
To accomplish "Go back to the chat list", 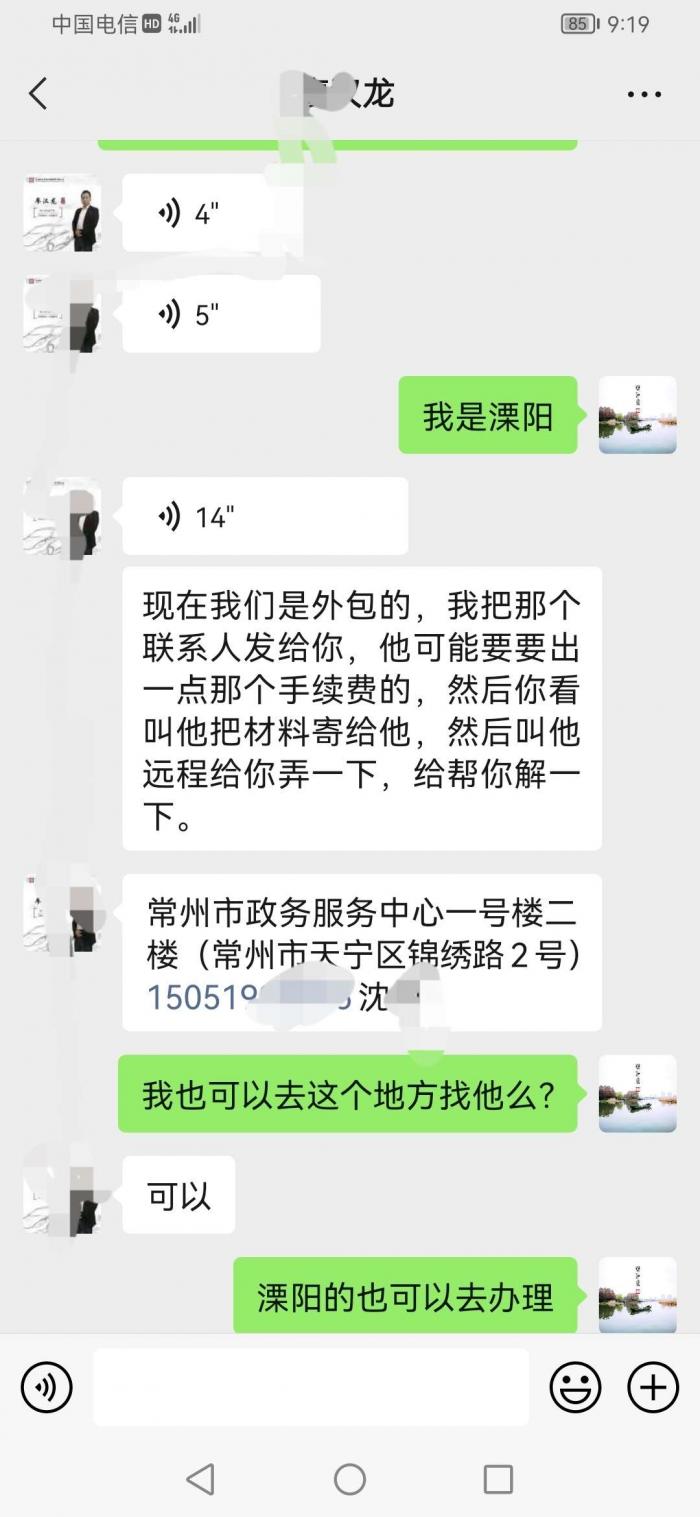I will point(38,94).
